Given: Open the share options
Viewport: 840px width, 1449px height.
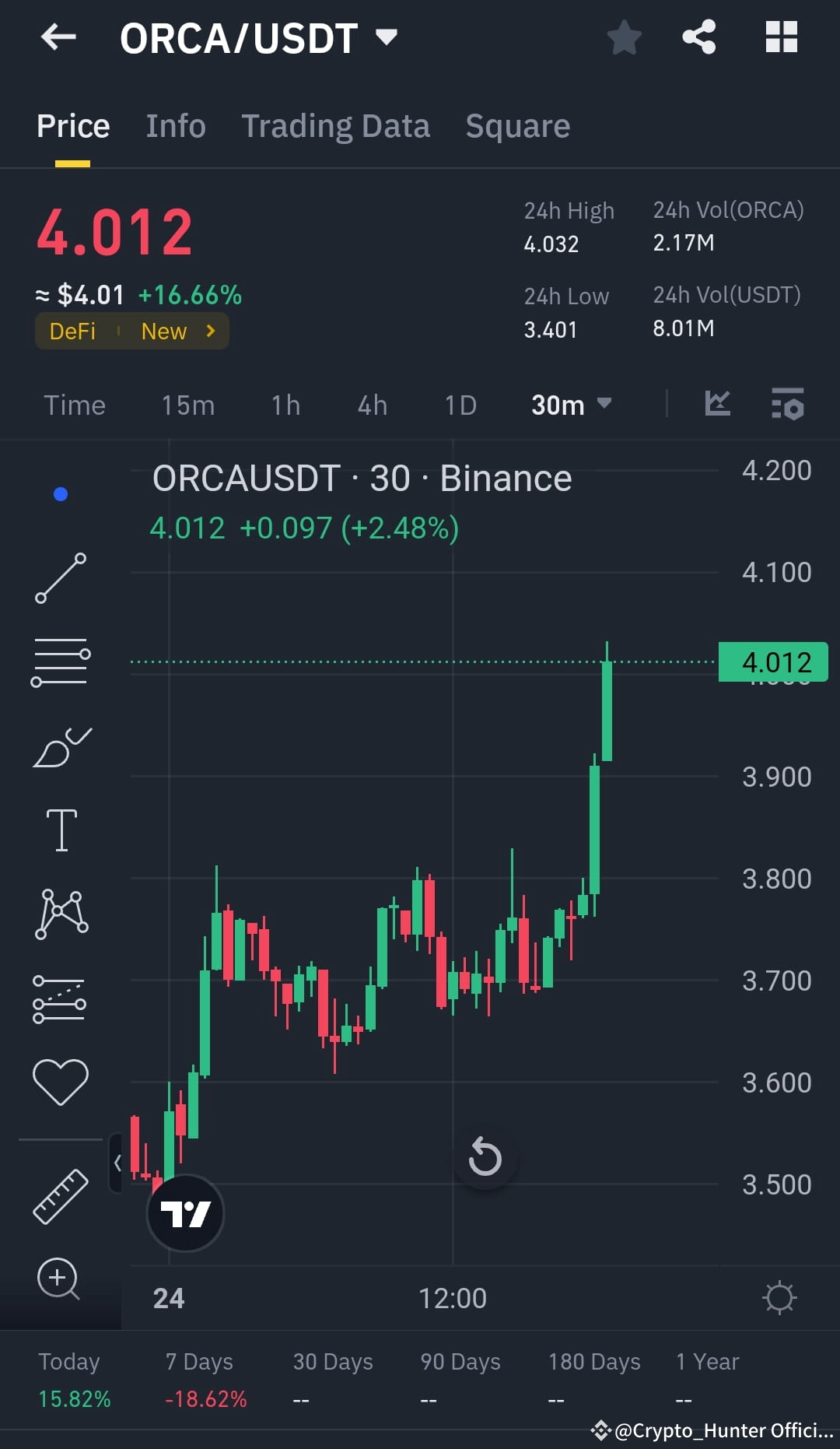Looking at the screenshot, I should pyautogui.click(x=698, y=36).
